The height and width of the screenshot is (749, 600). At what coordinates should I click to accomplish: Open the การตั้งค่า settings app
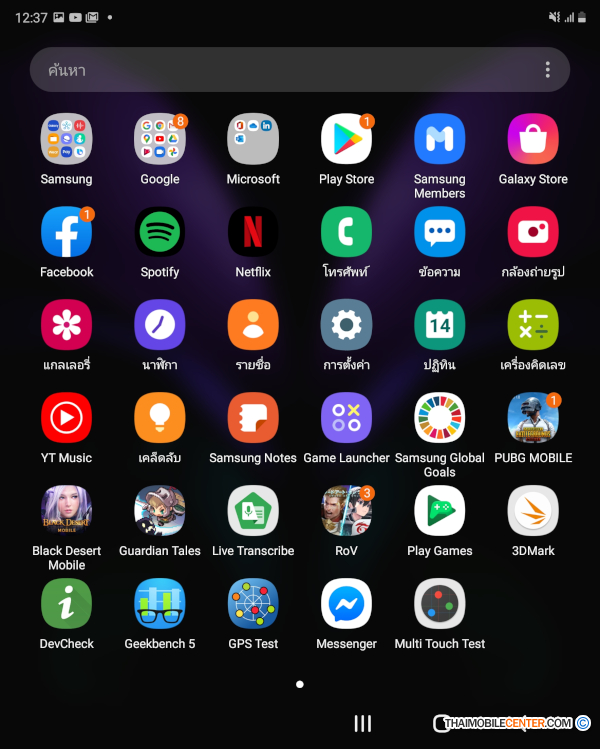pos(346,325)
